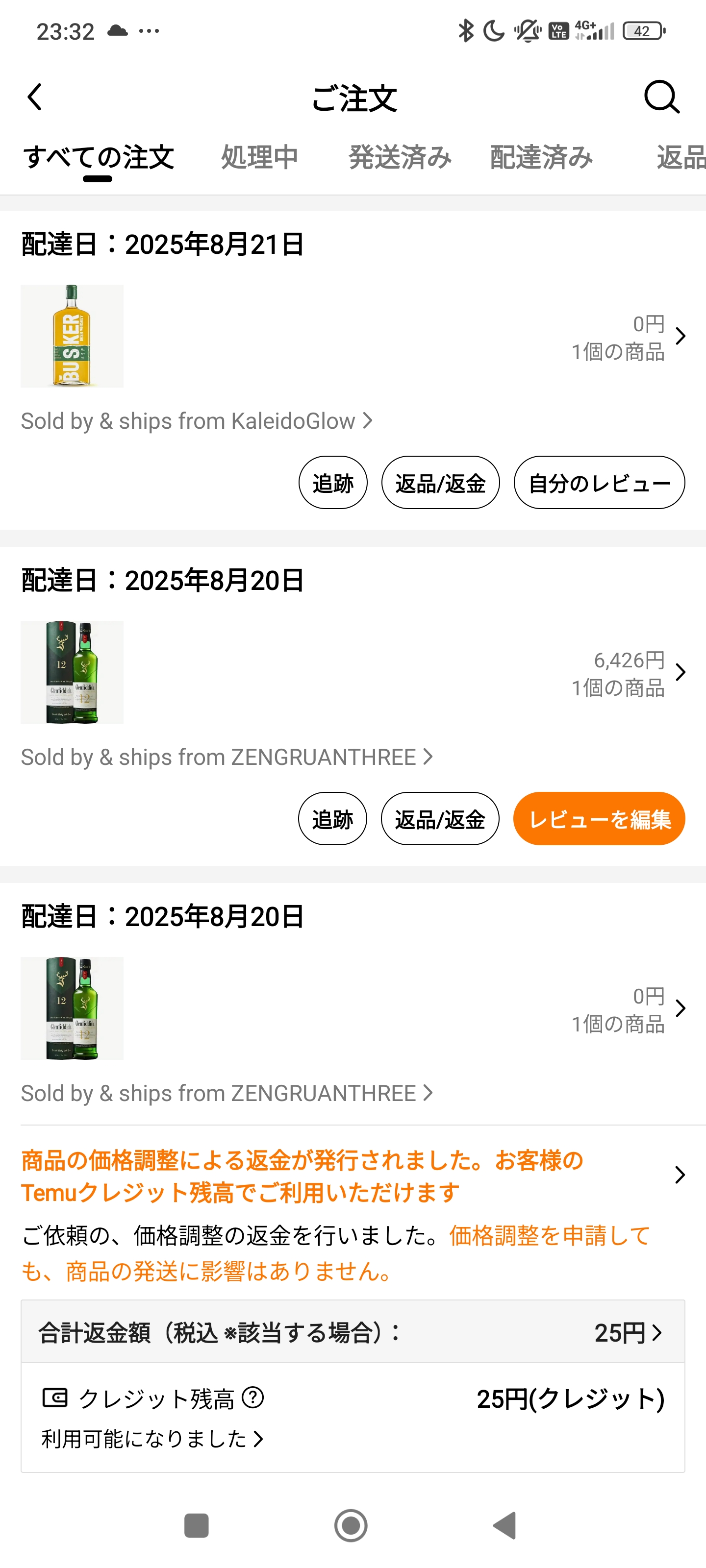The image size is (706, 1568).
Task: Tap 追跡 for the August 21 order
Action: (x=332, y=483)
